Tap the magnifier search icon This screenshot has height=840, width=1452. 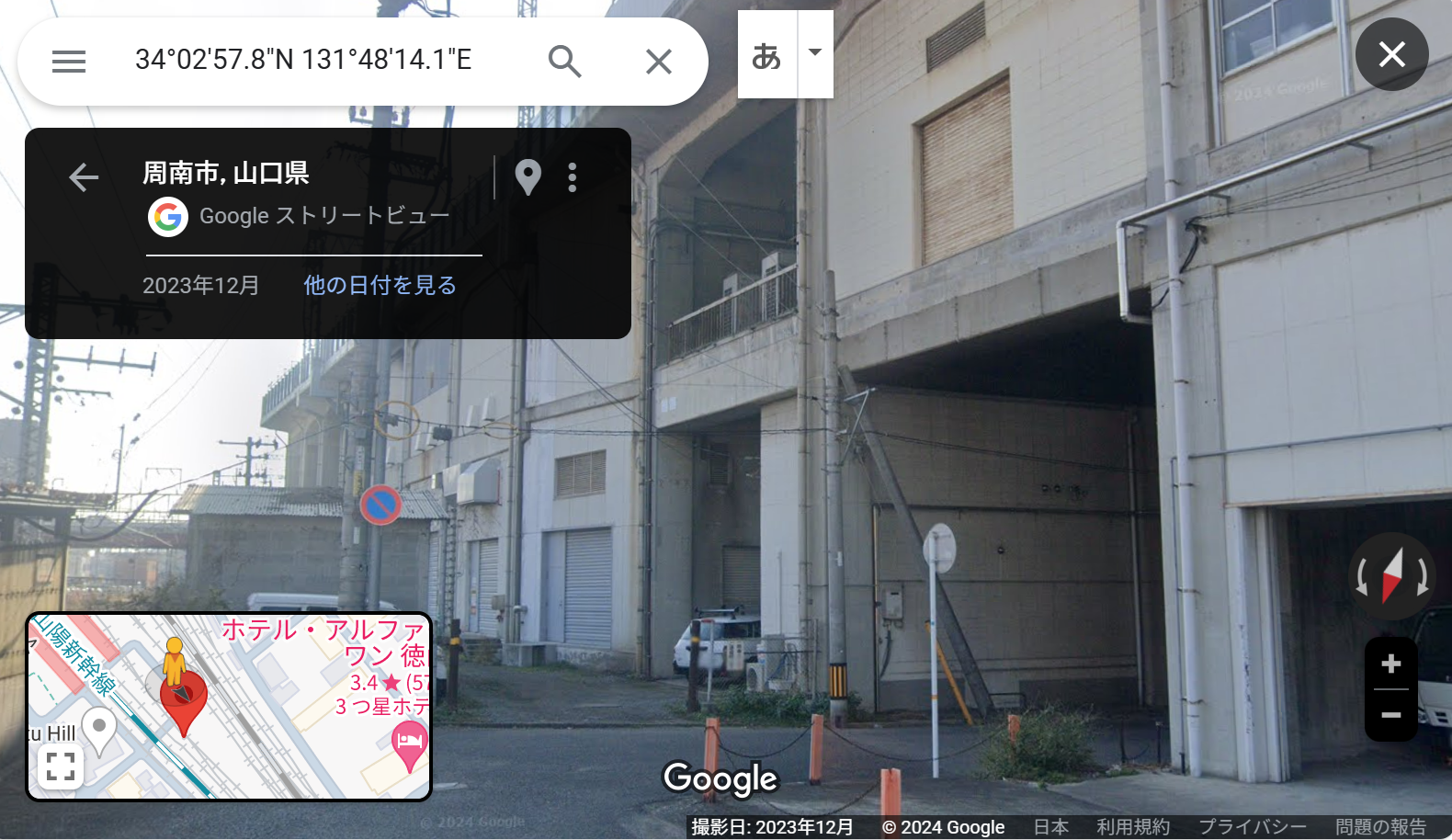pyautogui.click(x=564, y=62)
